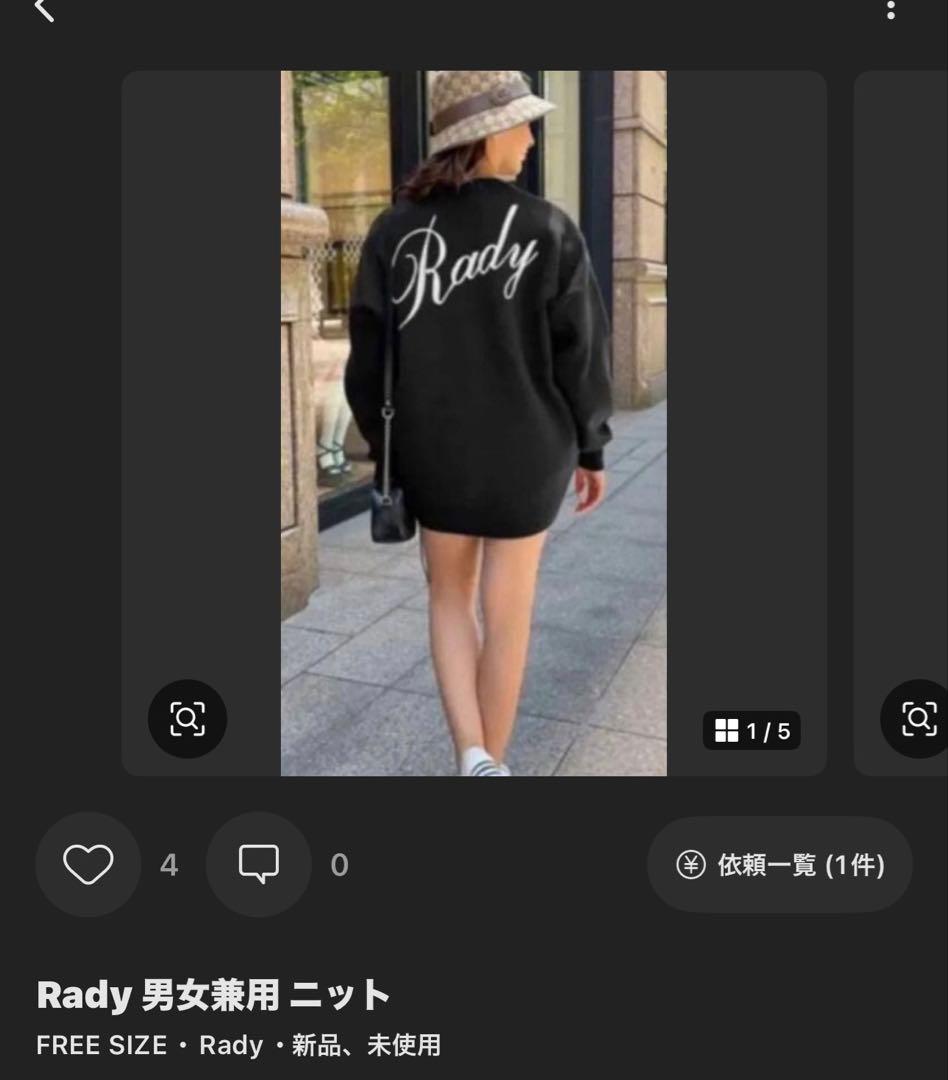Tap the 1/5 image counter badge
Image resolution: width=948 pixels, height=1080 pixels.
tap(750, 733)
